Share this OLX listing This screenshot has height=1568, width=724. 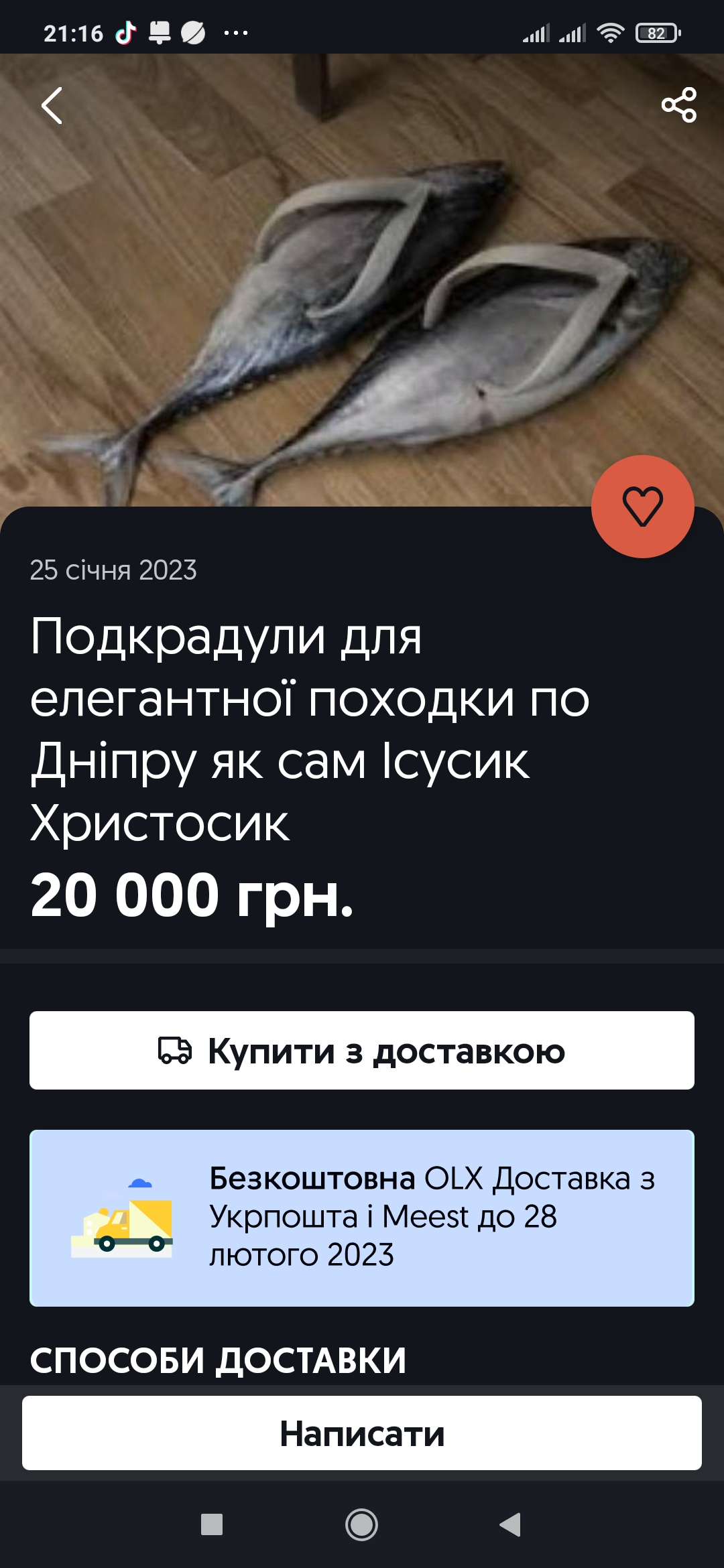[679, 105]
